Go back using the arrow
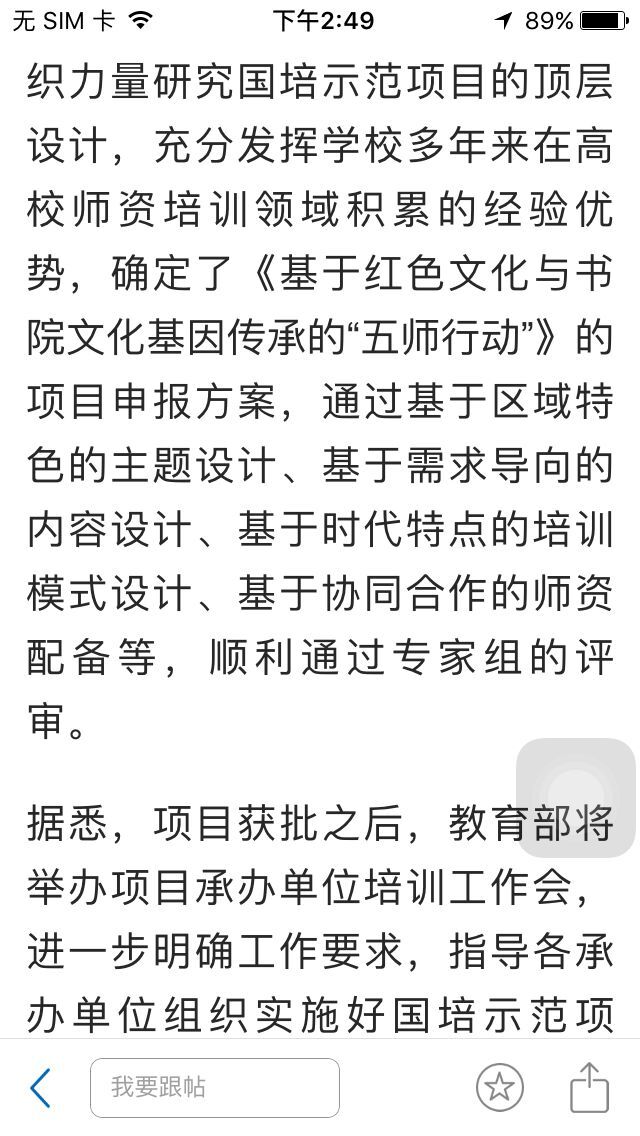This screenshot has height=1136, width=640. point(40,1088)
